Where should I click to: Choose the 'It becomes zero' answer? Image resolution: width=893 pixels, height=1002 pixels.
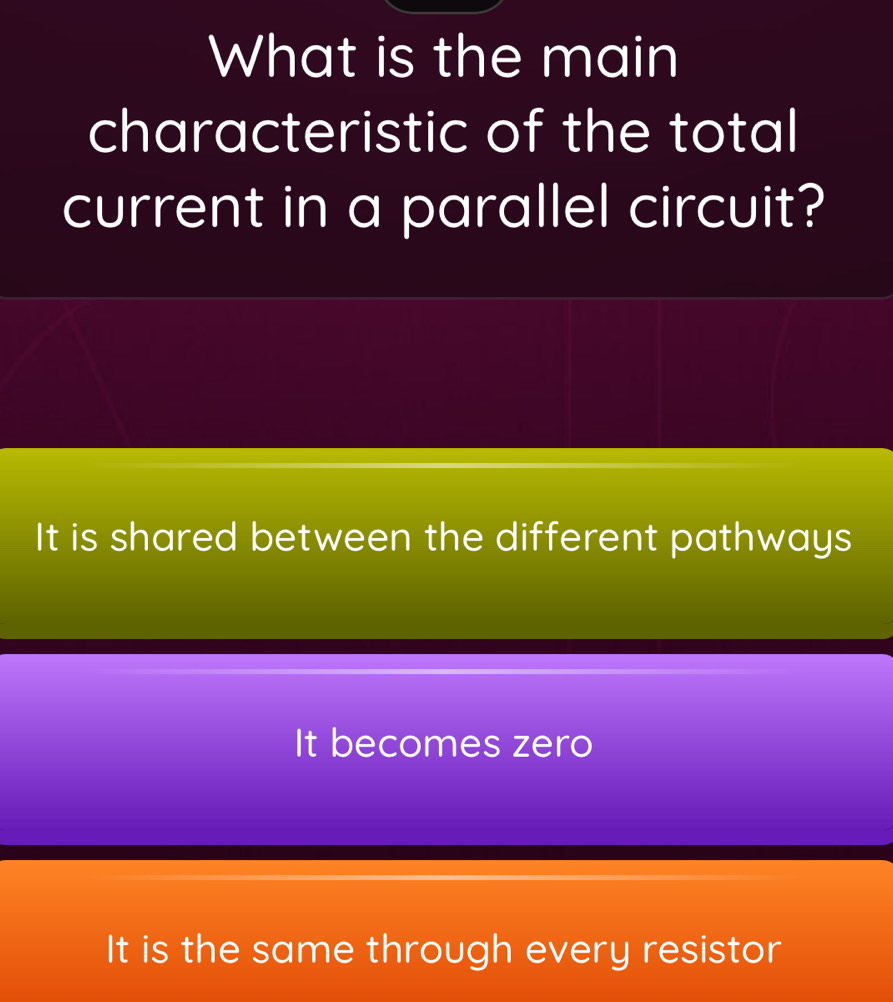(445, 746)
